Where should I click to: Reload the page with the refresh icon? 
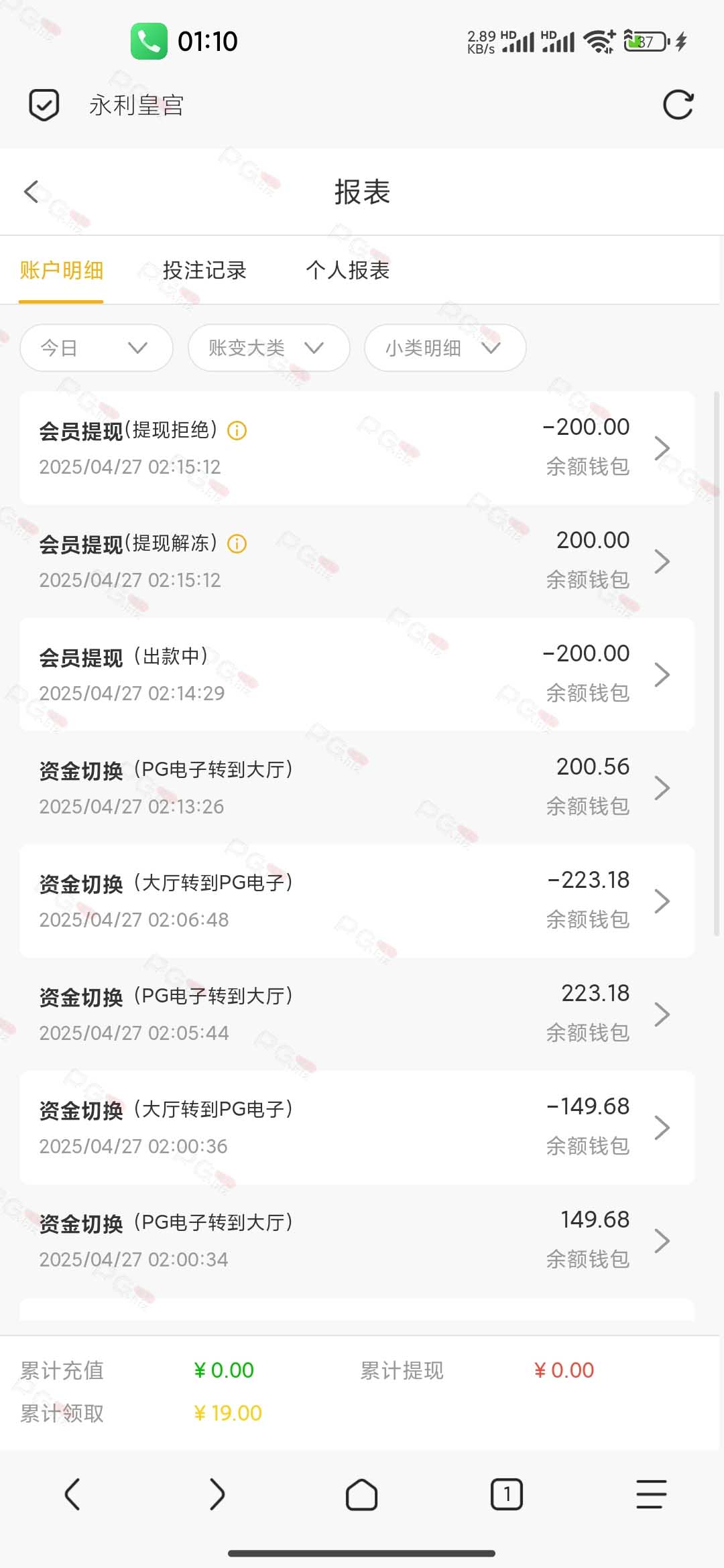(678, 105)
